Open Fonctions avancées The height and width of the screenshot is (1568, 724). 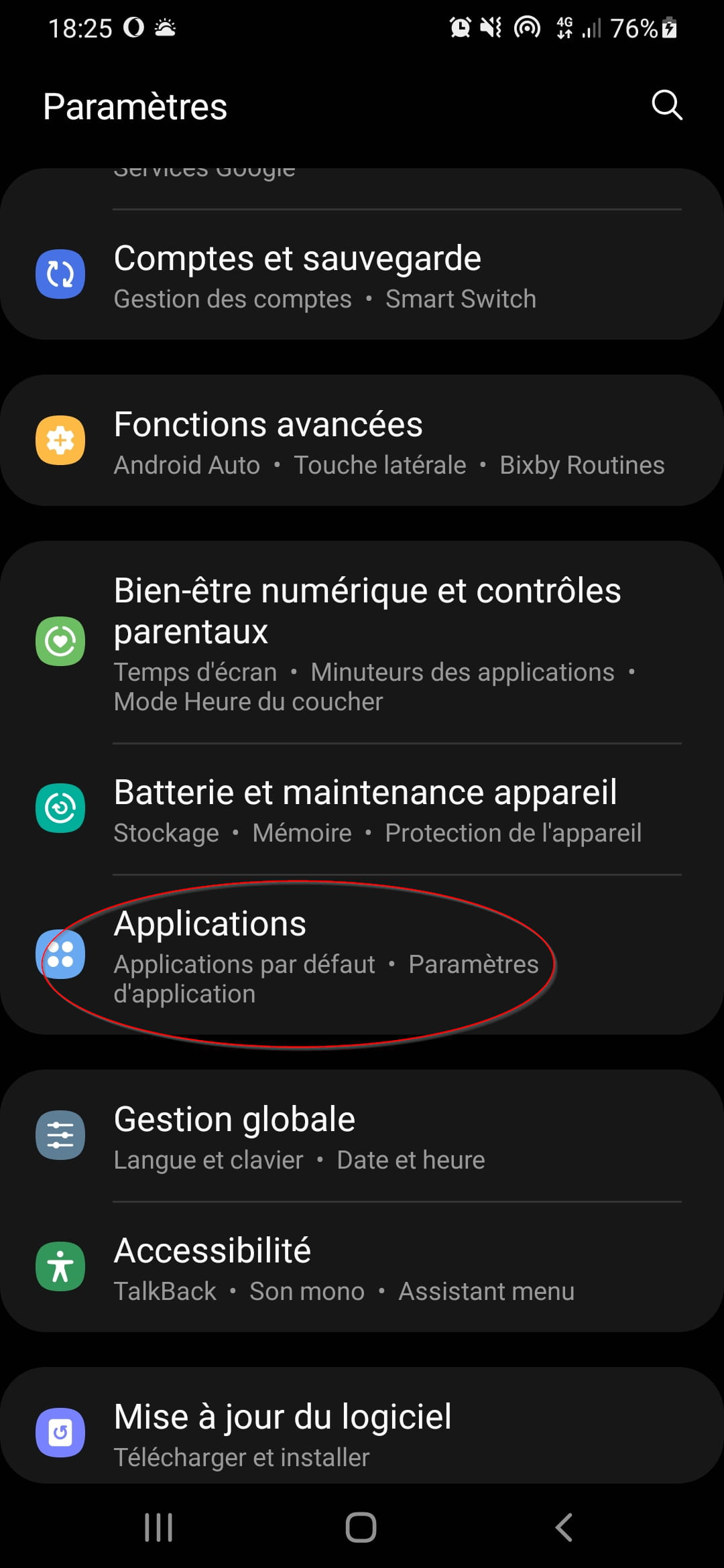point(362,441)
